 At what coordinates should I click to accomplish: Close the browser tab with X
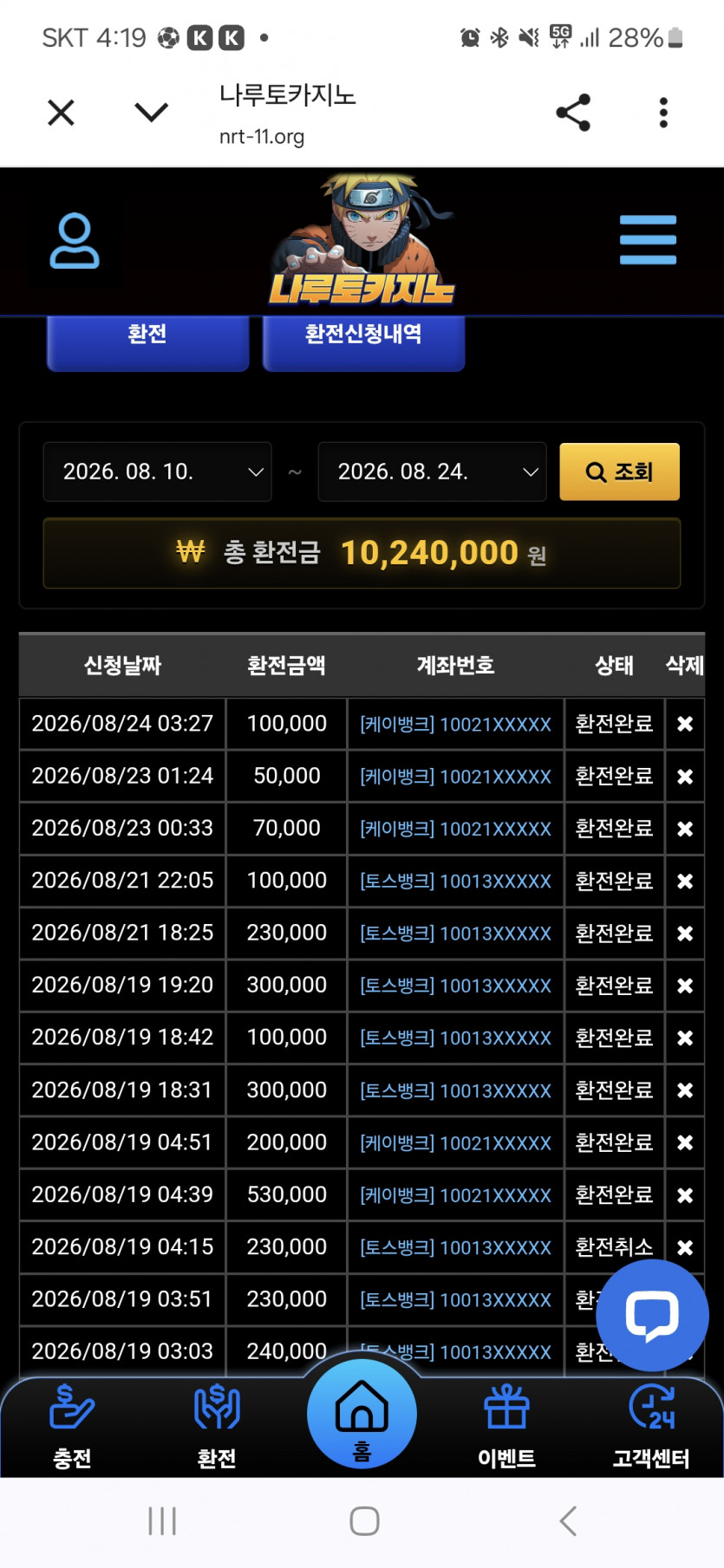(x=61, y=113)
